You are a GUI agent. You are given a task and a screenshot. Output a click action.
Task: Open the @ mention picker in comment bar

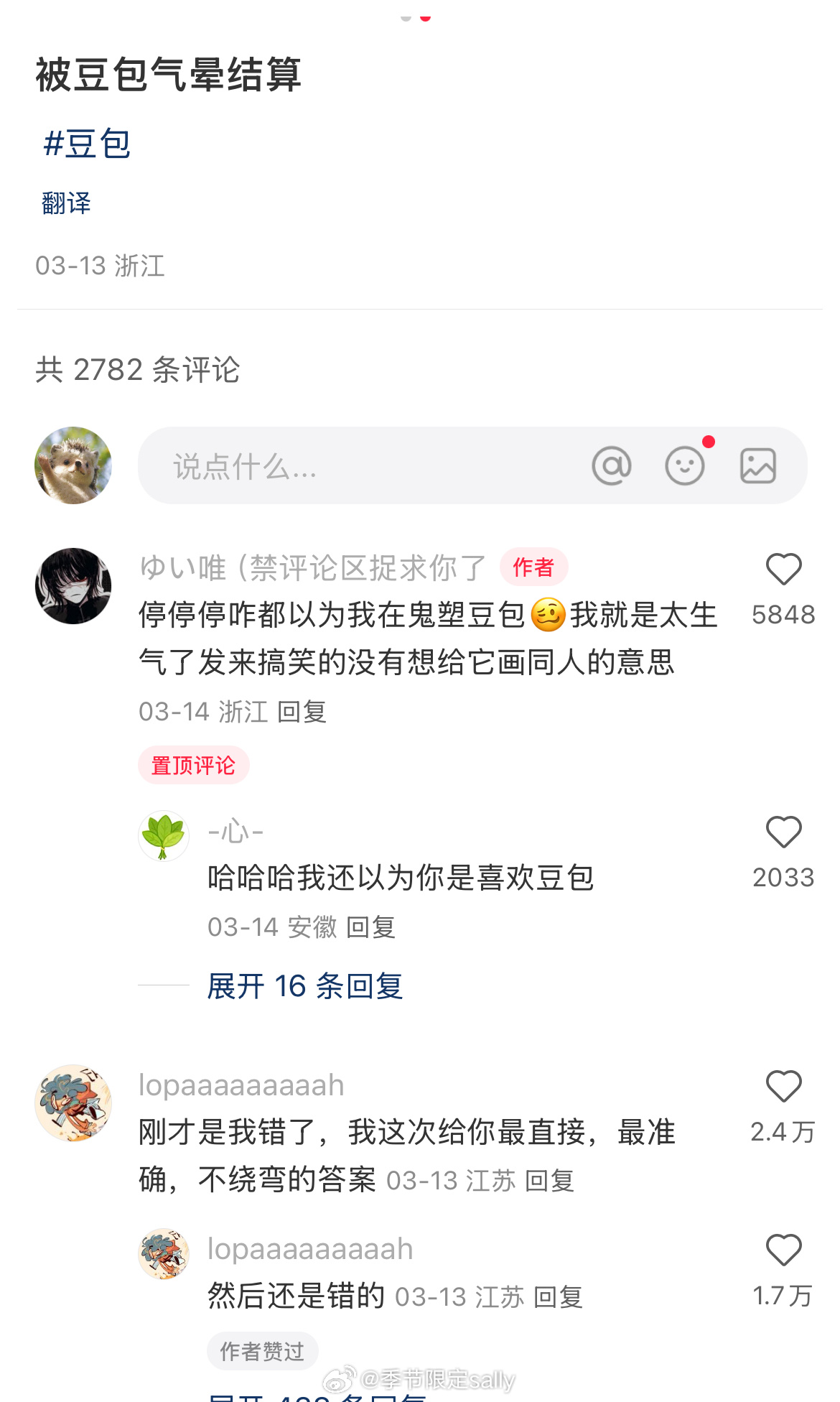[612, 465]
